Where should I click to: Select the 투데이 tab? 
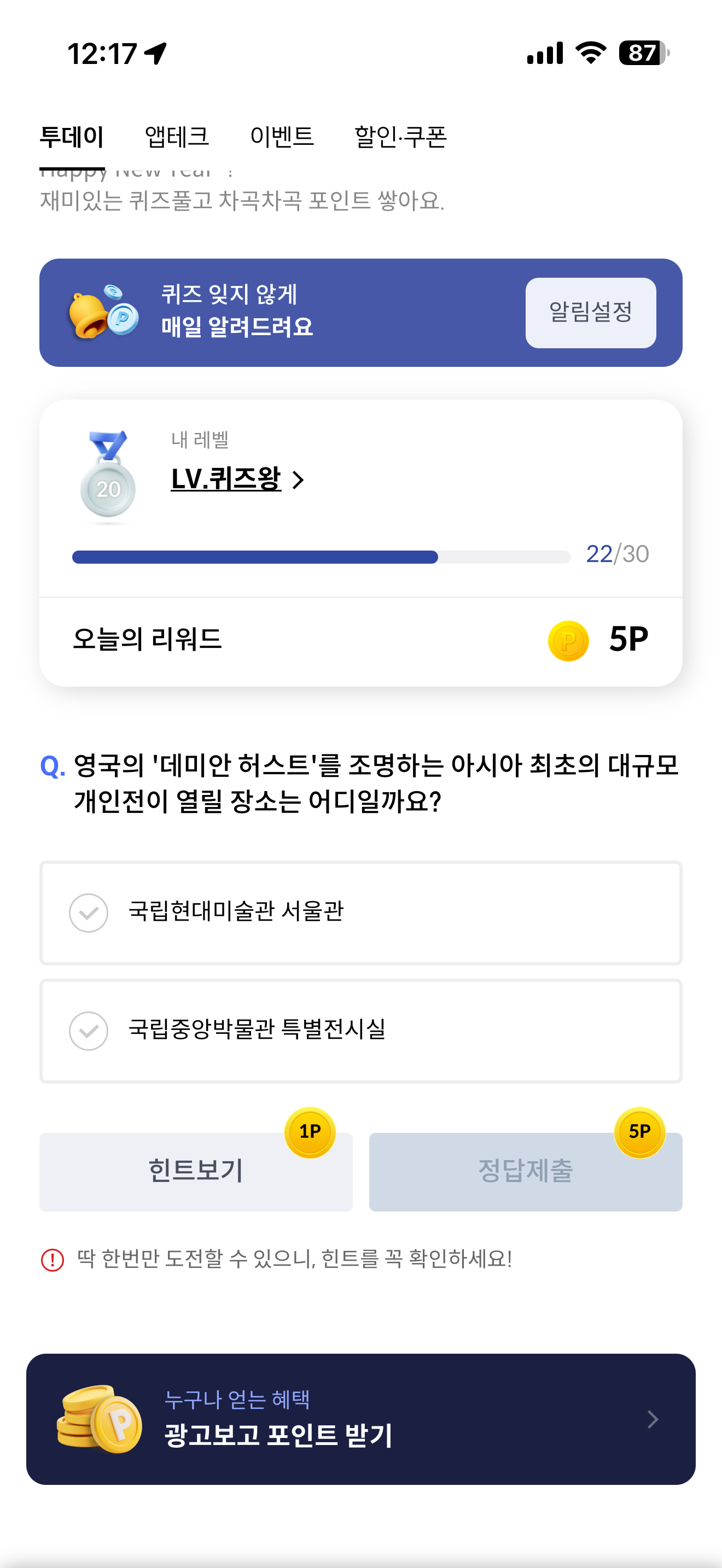click(x=72, y=136)
